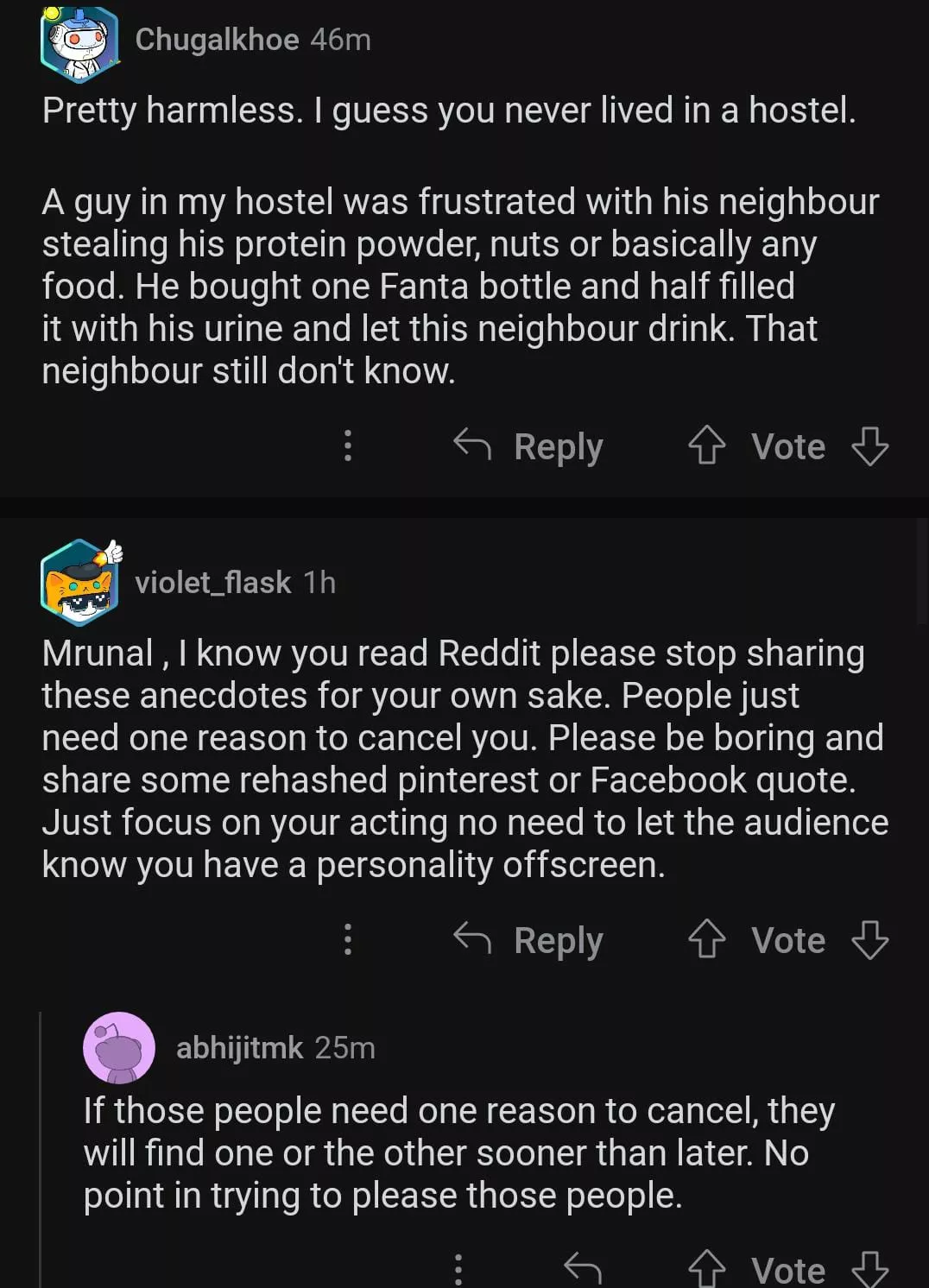
Task: View abhijitmk's profile avatar
Action: (118, 1047)
